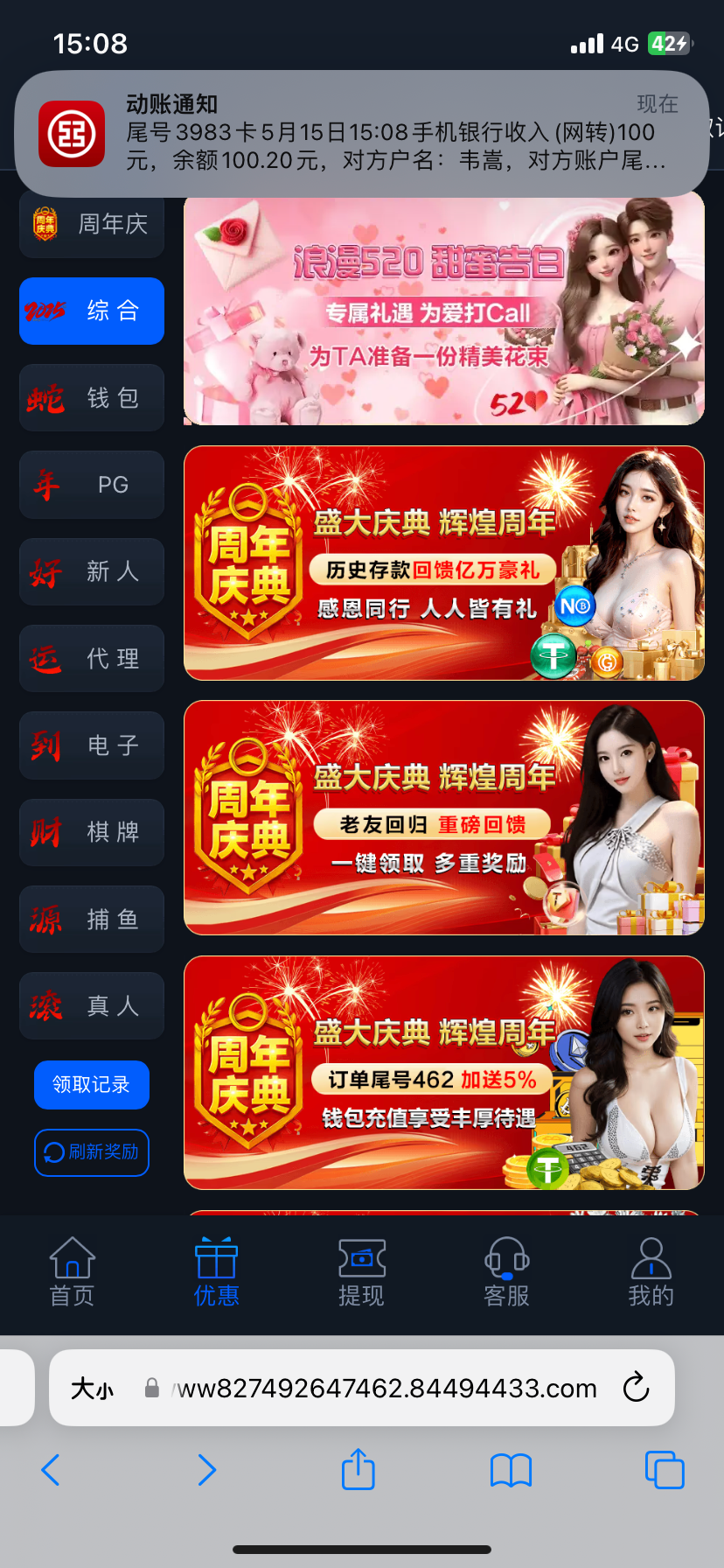The width and height of the screenshot is (724, 1568).
Task: Go to the 首页 tab
Action: tap(72, 1272)
